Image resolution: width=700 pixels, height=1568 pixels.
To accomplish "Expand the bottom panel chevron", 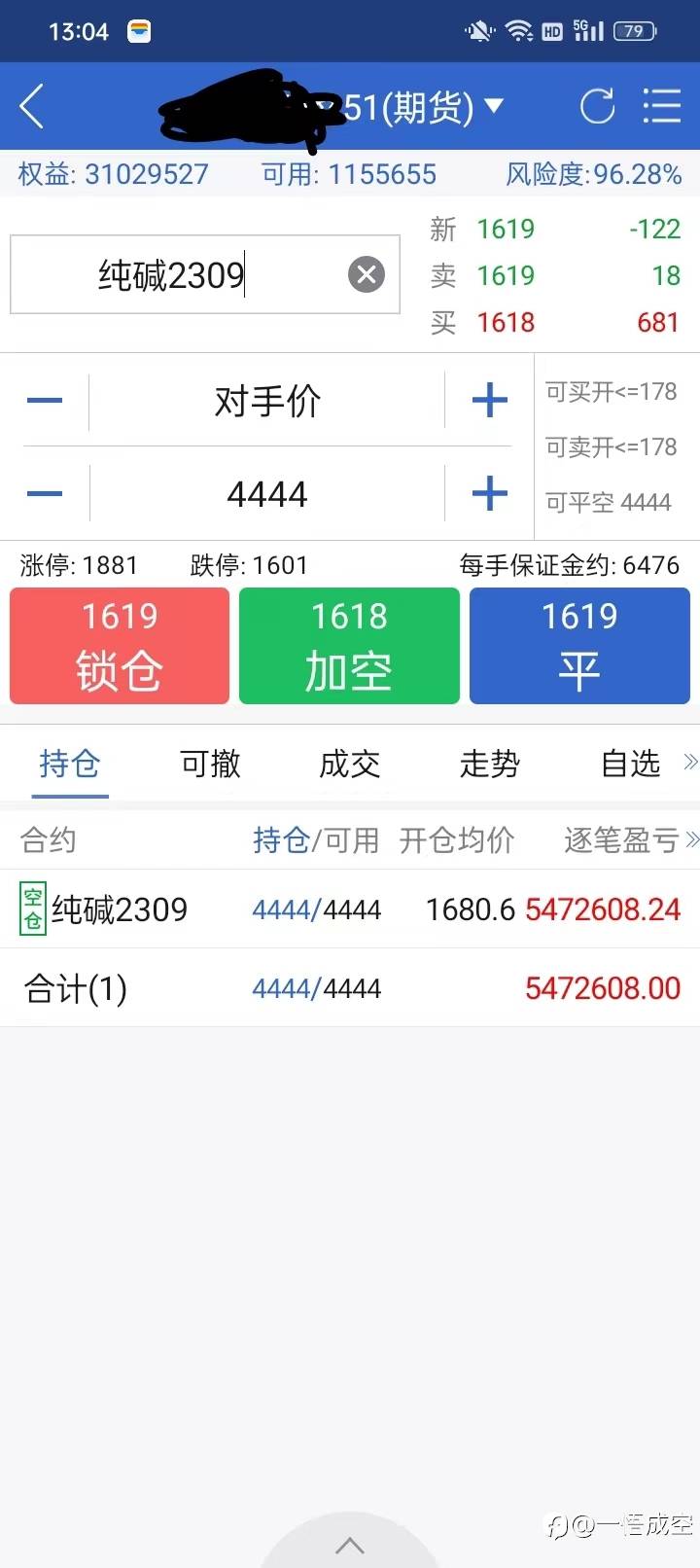I will point(350,1545).
